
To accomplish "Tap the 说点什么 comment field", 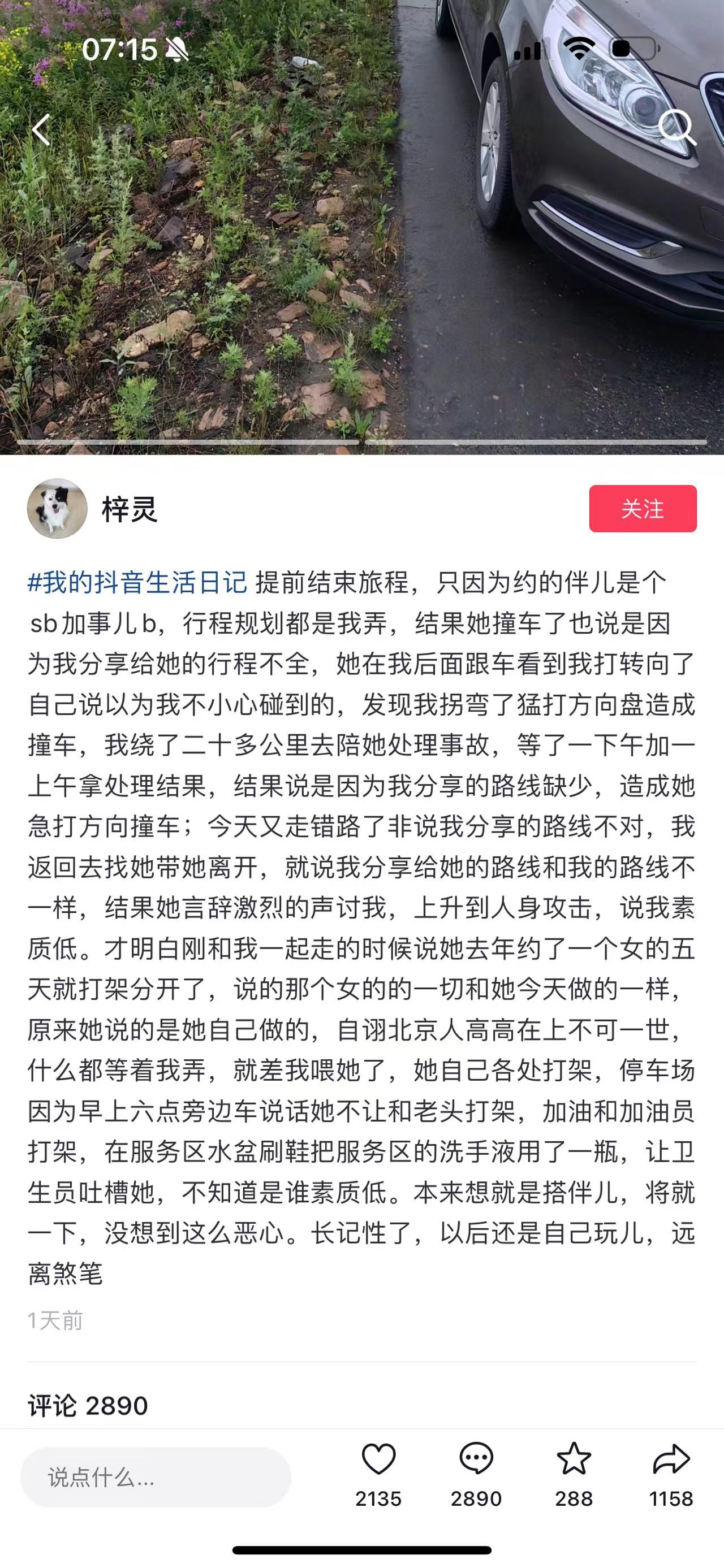I will (156, 1476).
